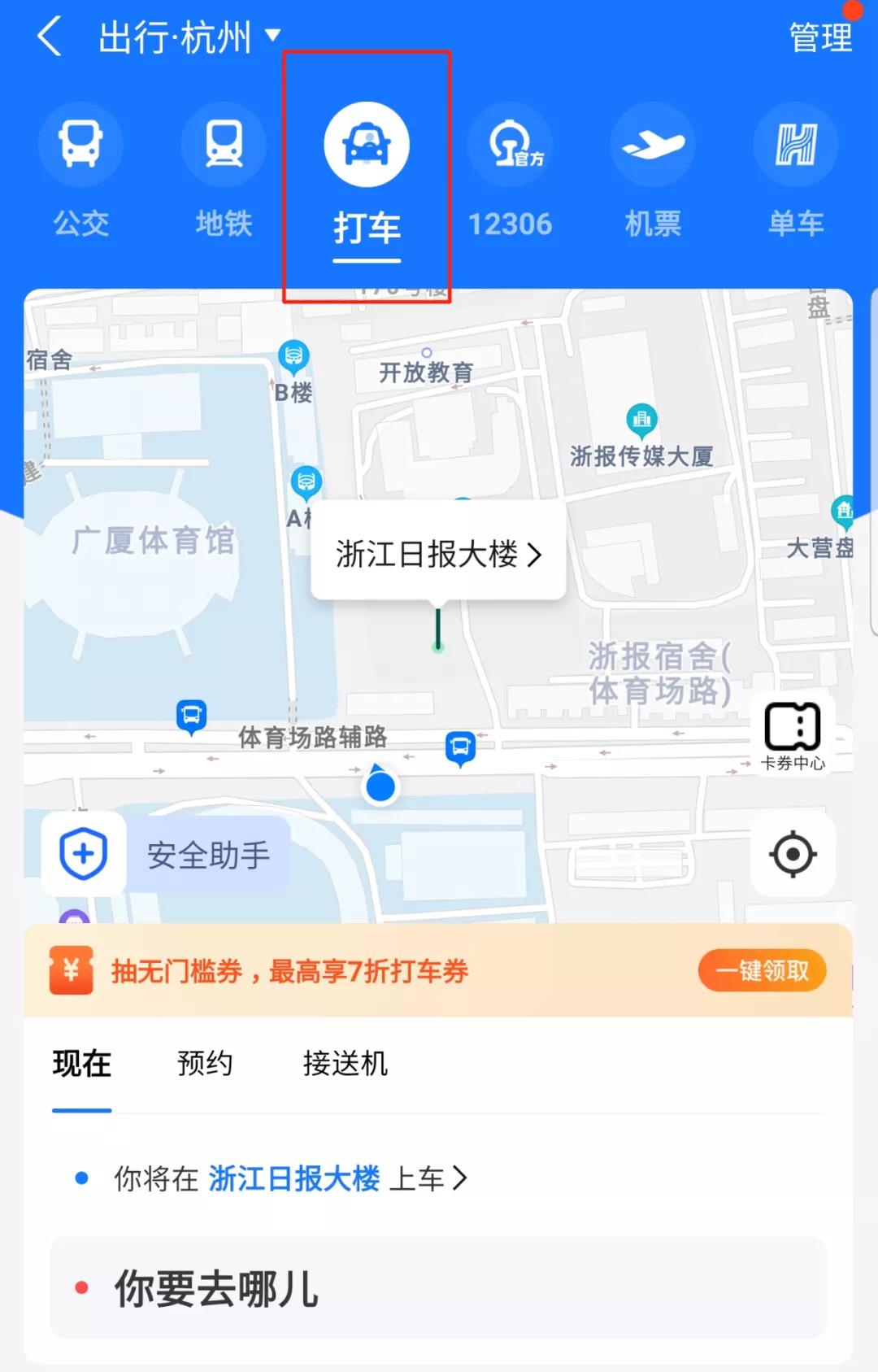Viewport: 878px width, 1372px height.
Task: Open 安全助手 safety assistant
Action: pyautogui.click(x=167, y=855)
